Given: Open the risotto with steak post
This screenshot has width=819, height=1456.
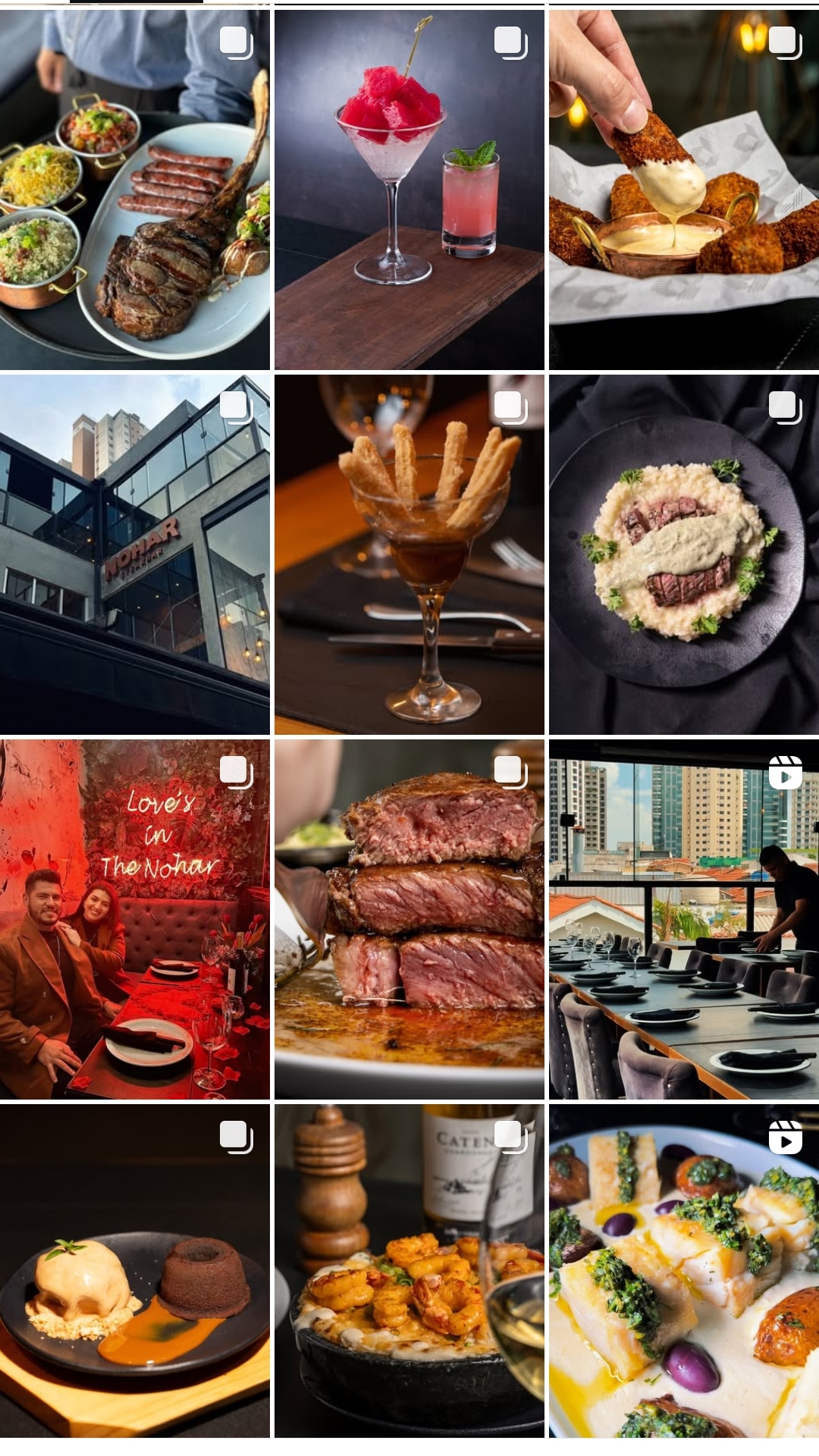Looking at the screenshot, I should [x=684, y=554].
